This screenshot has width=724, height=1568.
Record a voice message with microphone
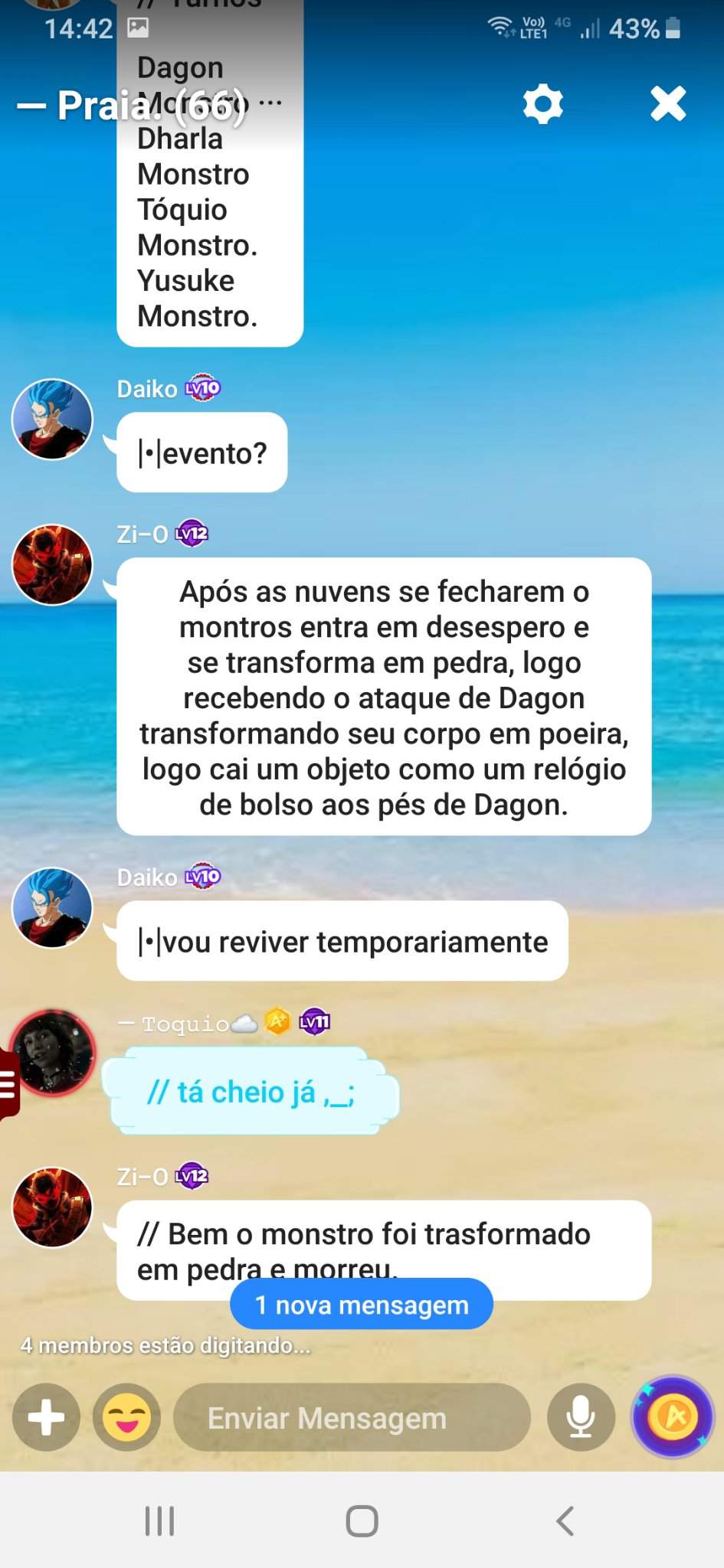pos(581,1417)
